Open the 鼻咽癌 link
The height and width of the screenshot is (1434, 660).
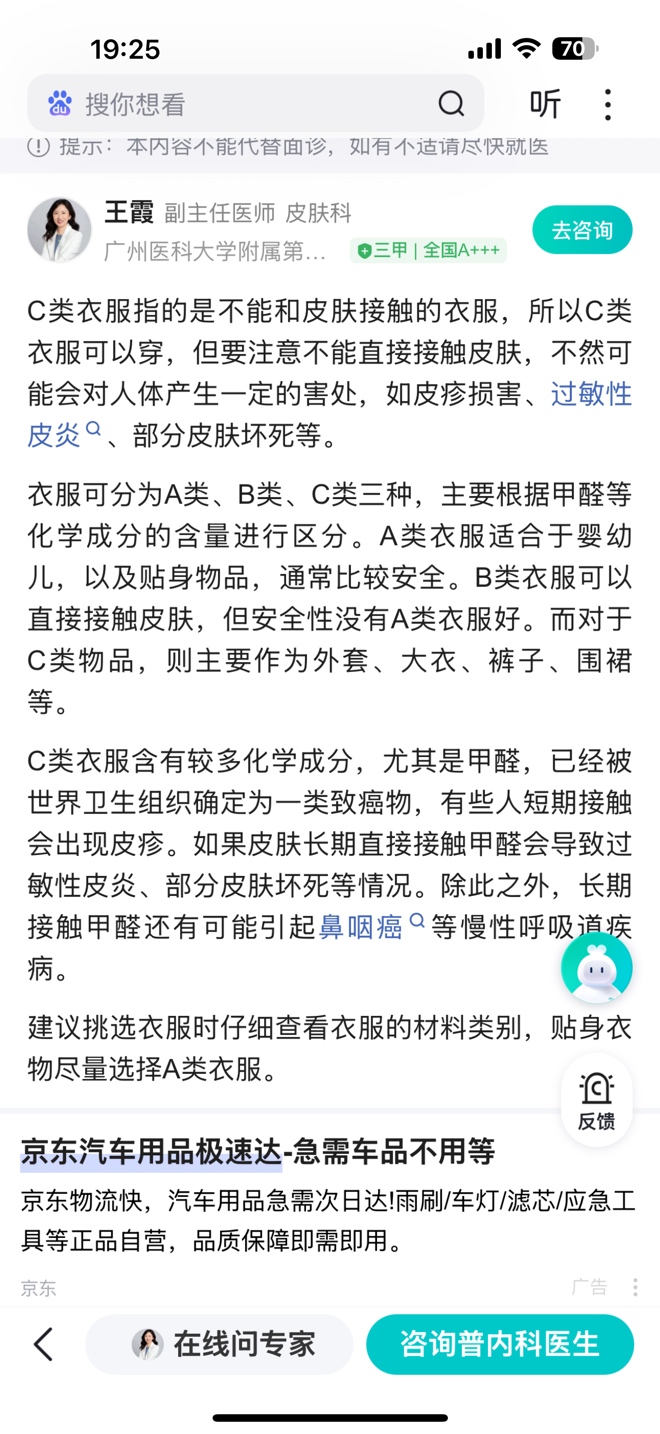(362, 927)
